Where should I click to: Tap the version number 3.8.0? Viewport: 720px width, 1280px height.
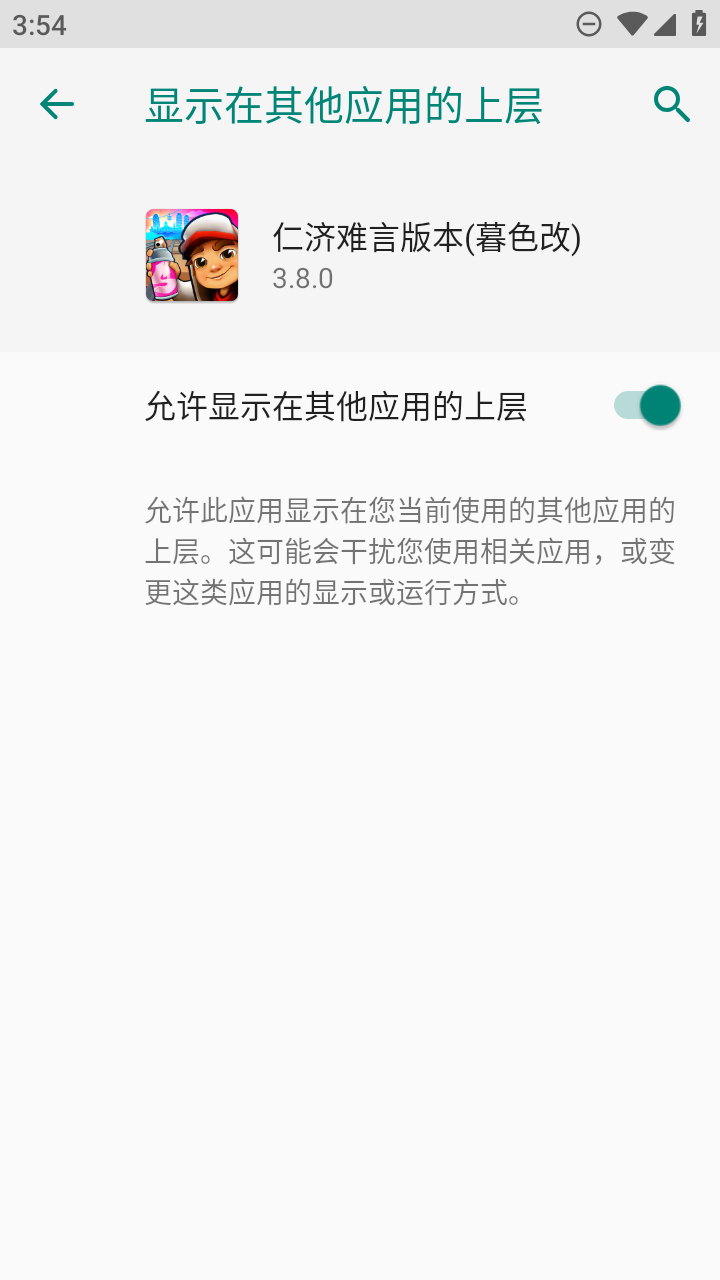pyautogui.click(x=302, y=278)
